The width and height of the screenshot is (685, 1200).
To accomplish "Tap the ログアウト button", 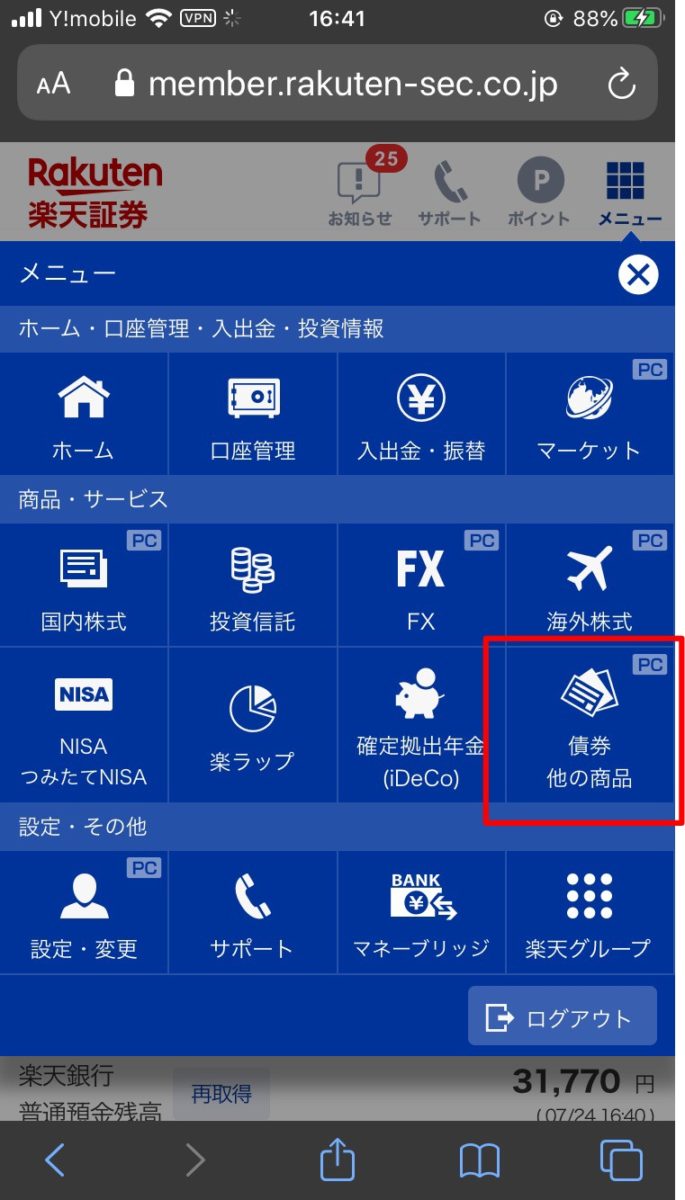I will click(x=562, y=1017).
